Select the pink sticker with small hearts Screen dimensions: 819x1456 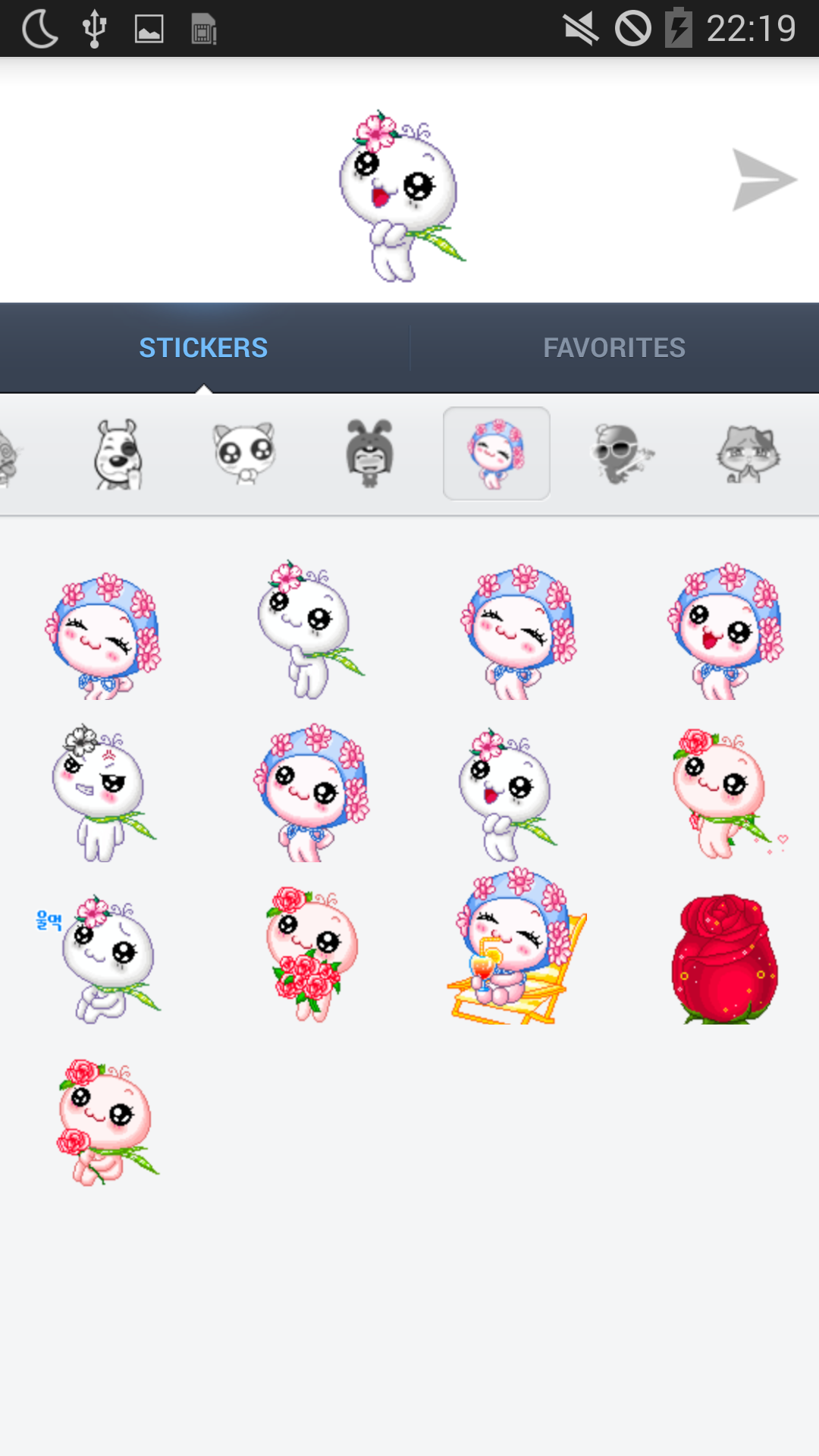point(730,793)
